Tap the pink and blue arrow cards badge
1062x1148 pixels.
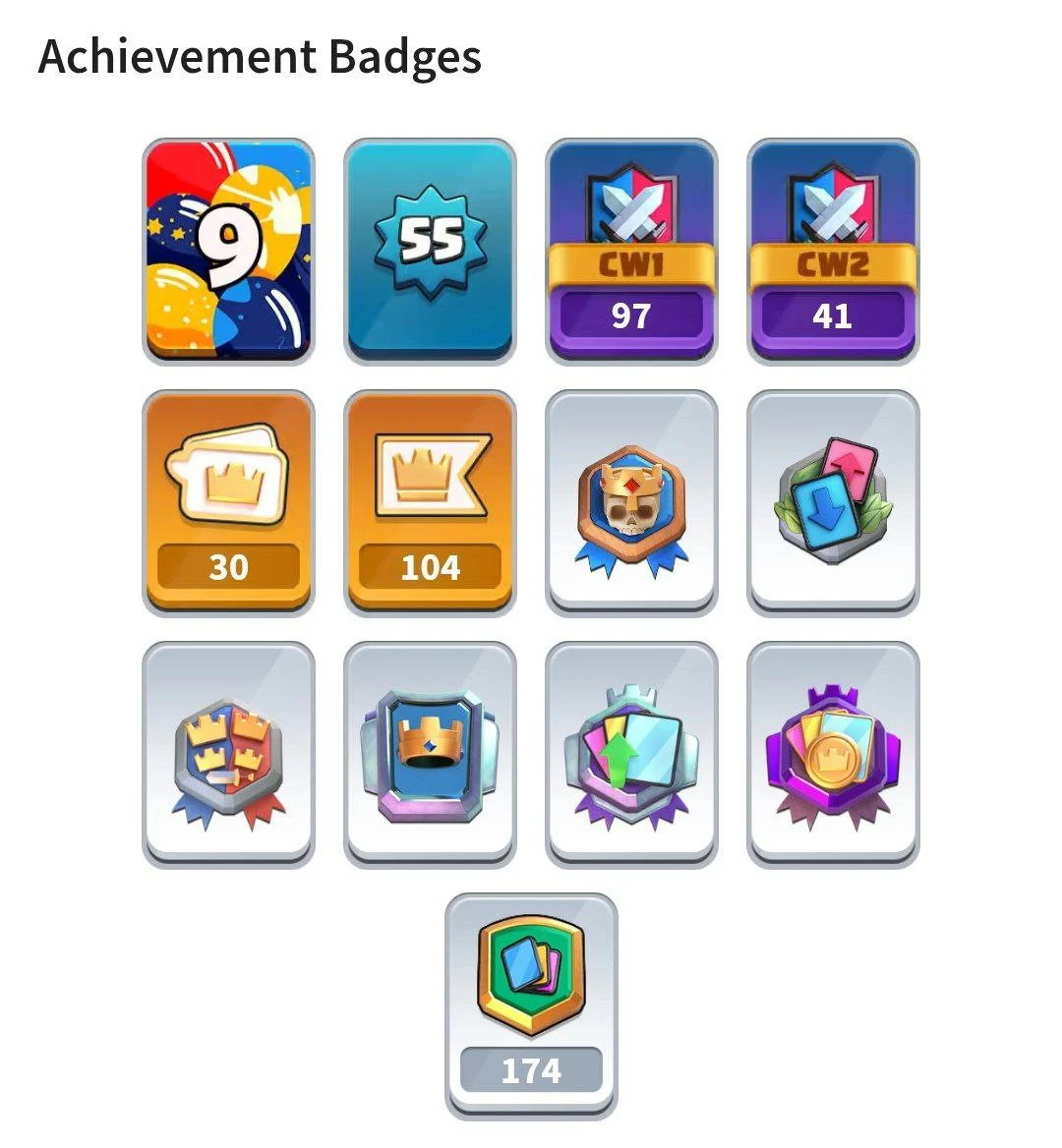833,502
